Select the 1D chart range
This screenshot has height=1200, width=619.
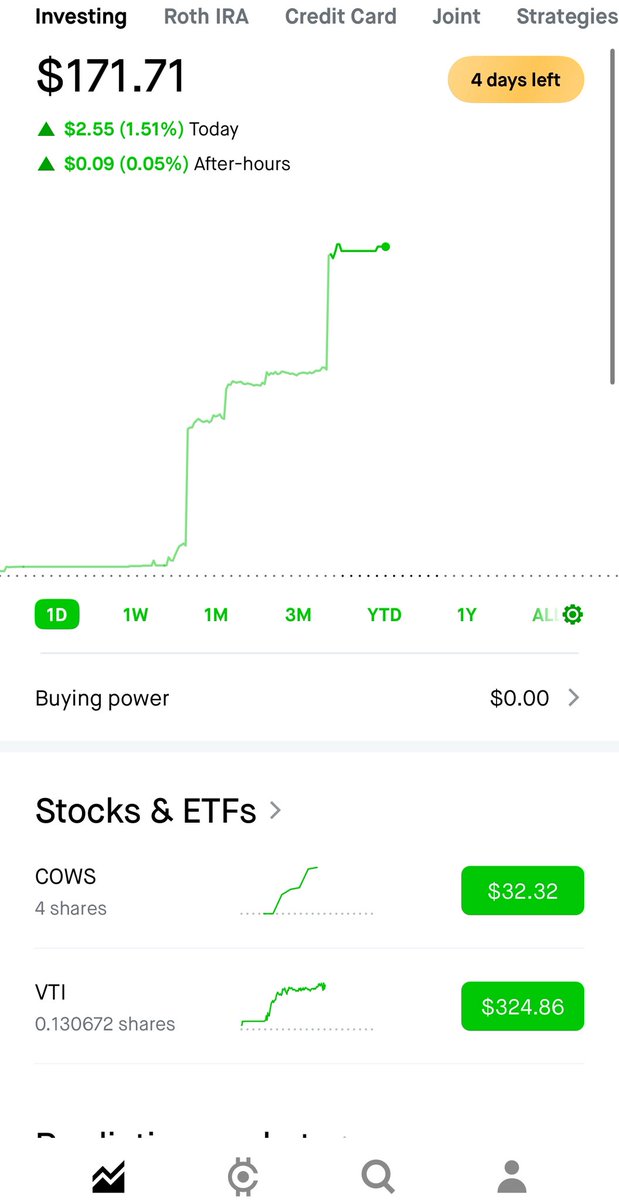click(x=57, y=615)
